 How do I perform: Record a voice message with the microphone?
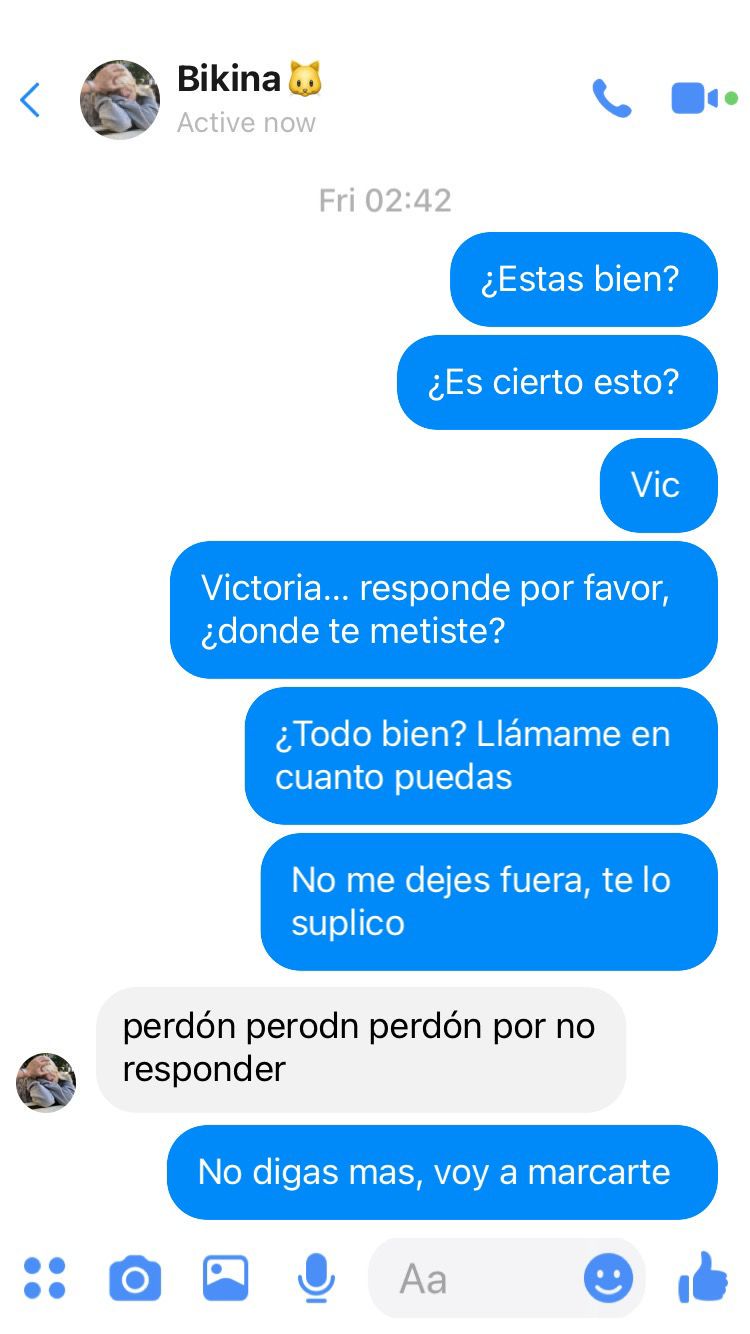pyautogui.click(x=316, y=1279)
